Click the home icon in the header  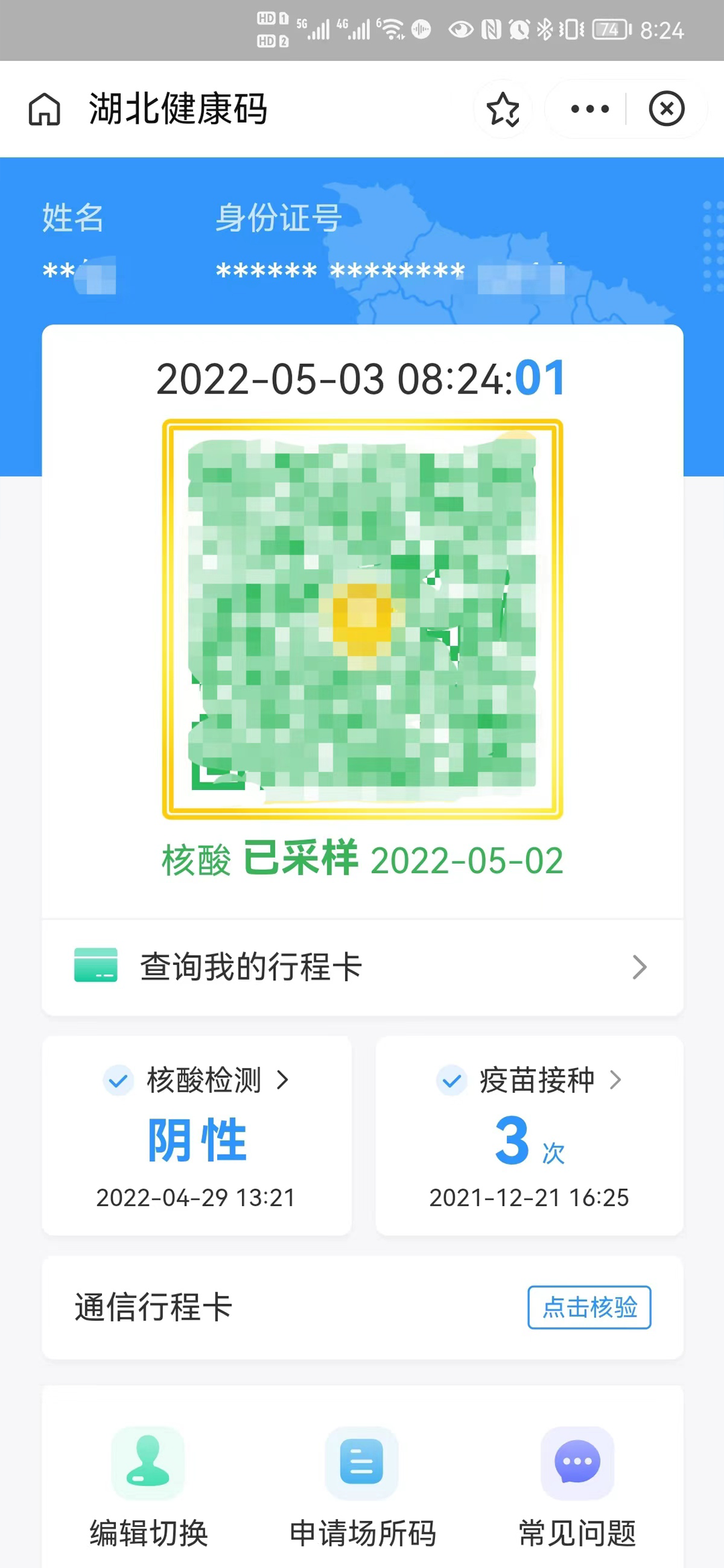43,111
